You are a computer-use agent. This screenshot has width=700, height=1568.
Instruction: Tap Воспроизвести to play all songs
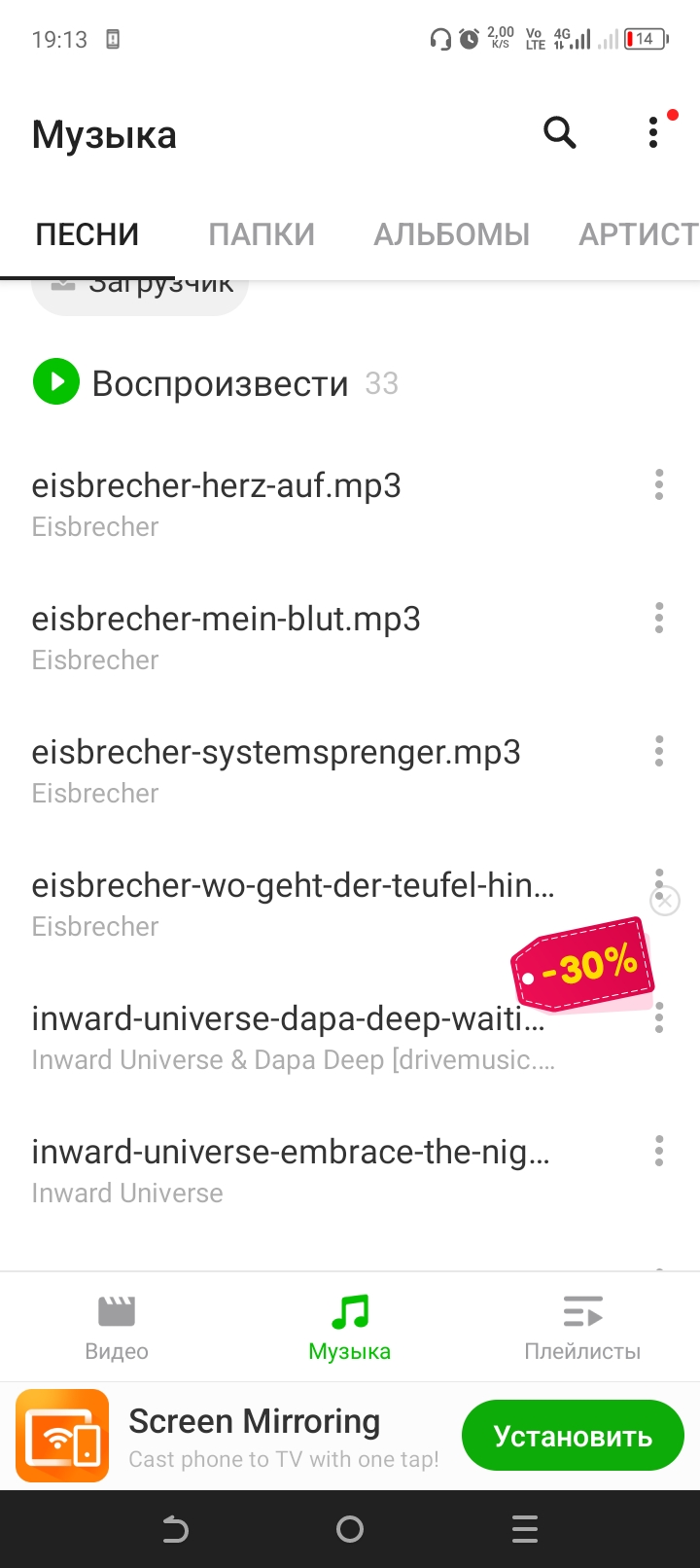[x=219, y=383]
